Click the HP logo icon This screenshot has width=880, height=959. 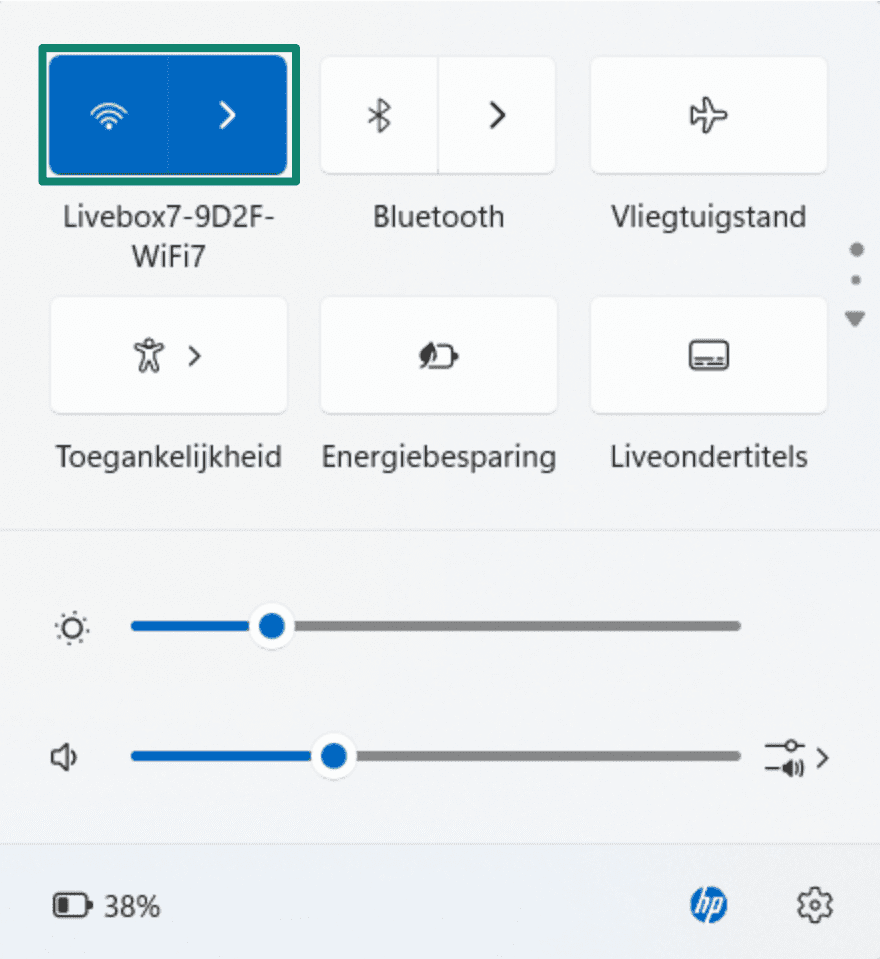709,905
